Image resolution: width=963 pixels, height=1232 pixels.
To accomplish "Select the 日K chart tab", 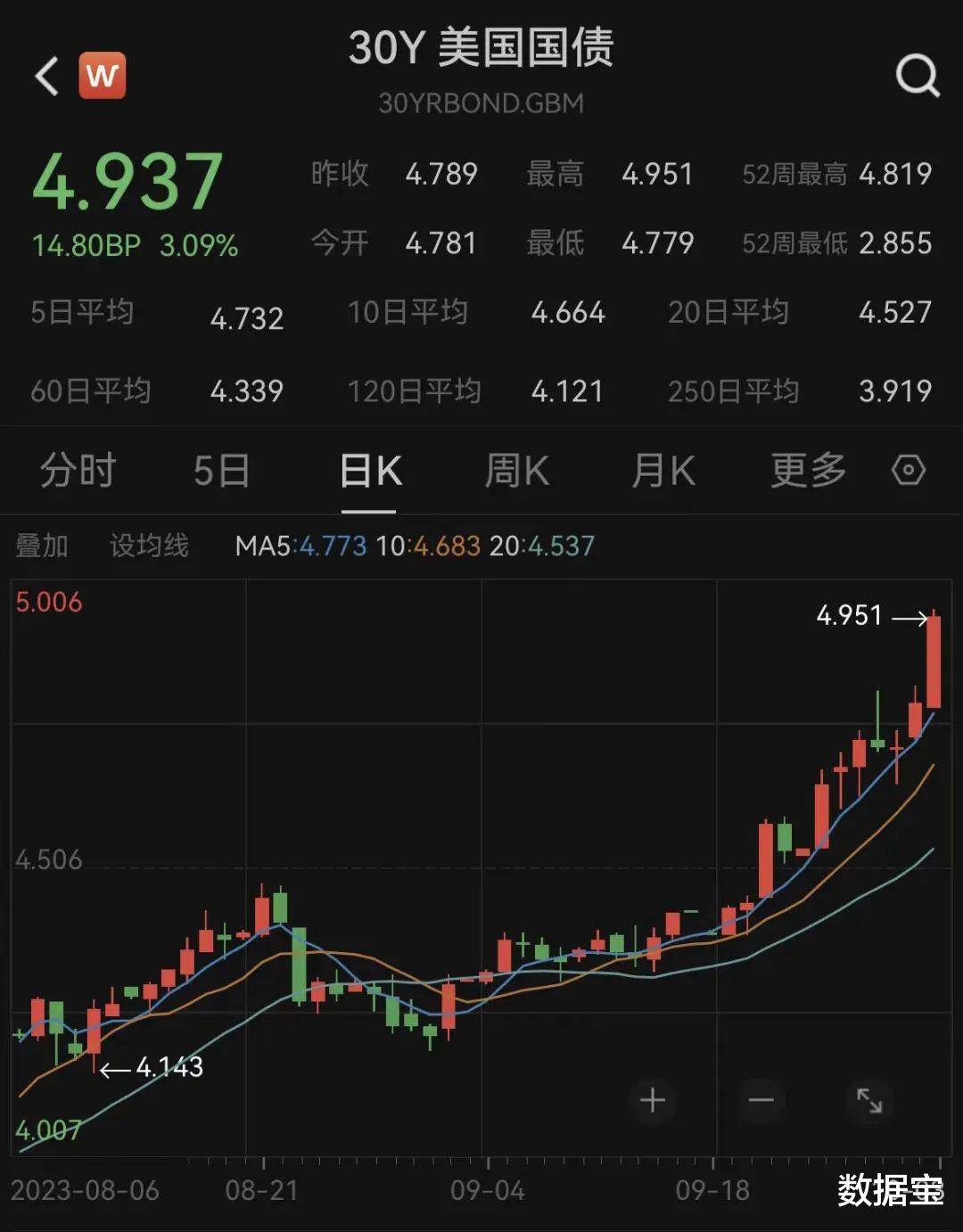I will coord(370,470).
